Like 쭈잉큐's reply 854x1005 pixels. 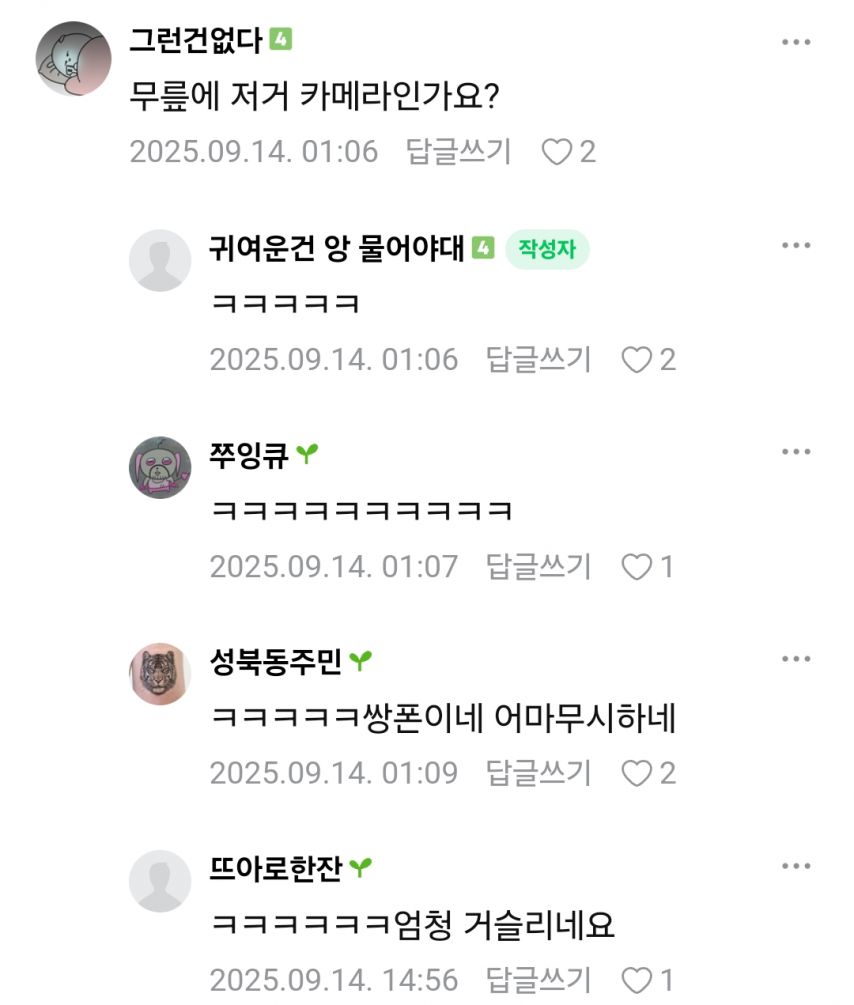point(638,567)
